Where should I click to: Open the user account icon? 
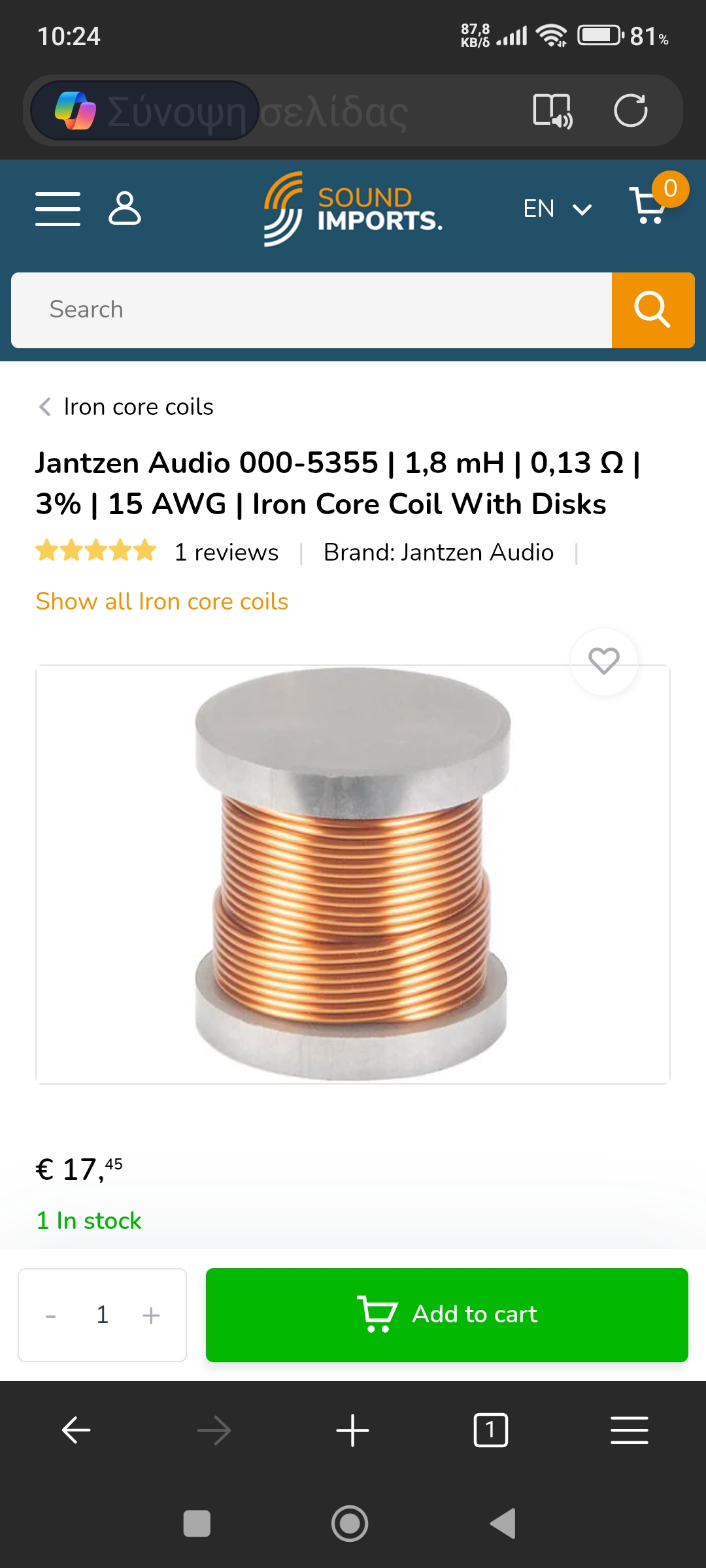point(124,208)
